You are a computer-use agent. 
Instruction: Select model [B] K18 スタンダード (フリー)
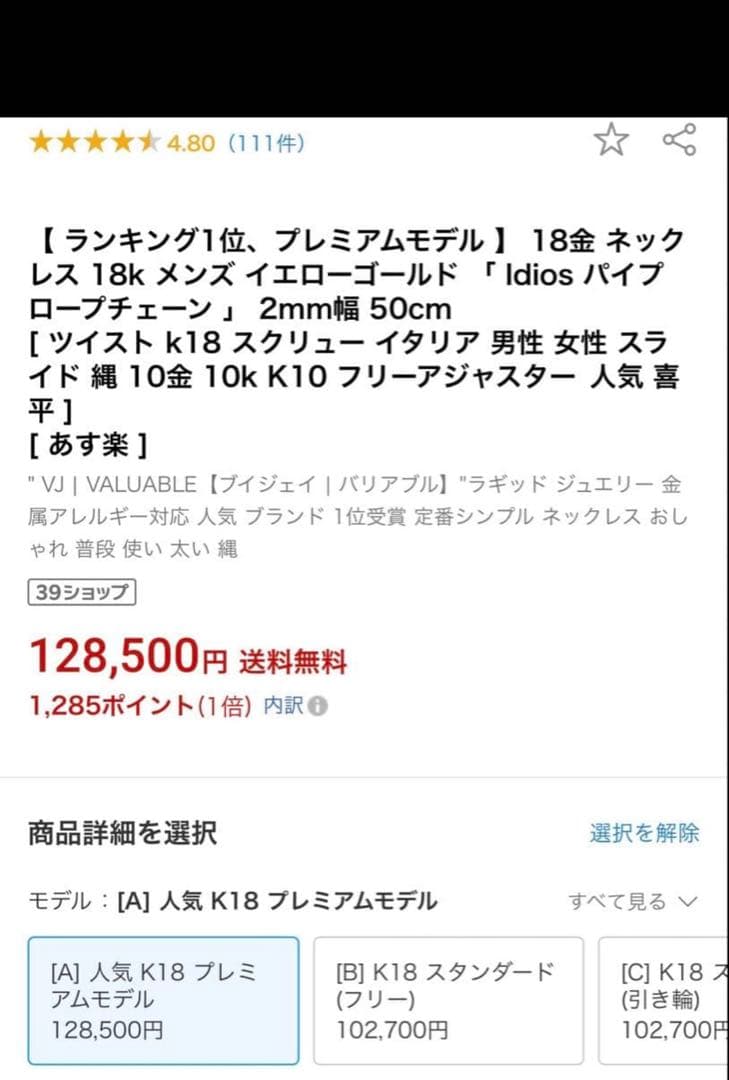point(447,997)
